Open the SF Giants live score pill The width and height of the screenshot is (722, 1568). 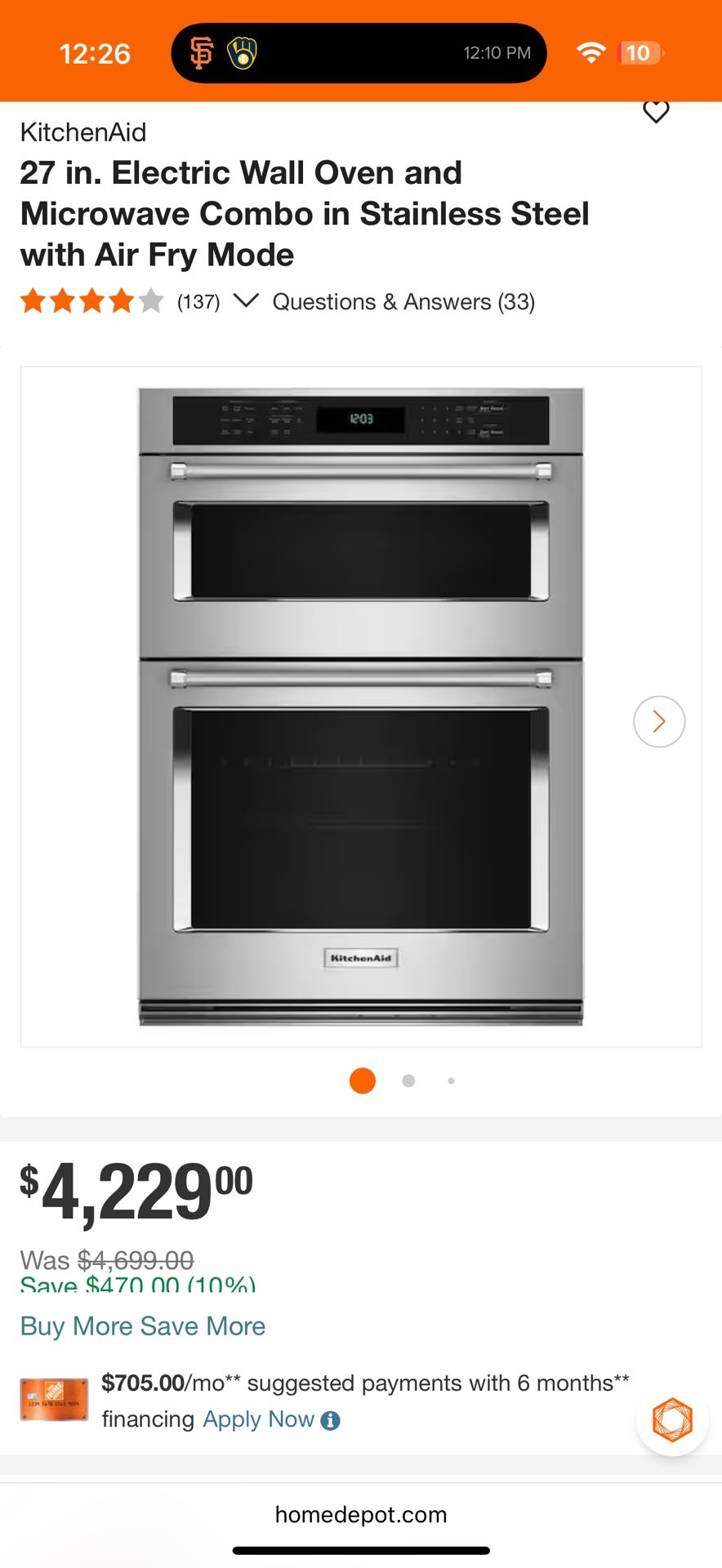(201, 52)
